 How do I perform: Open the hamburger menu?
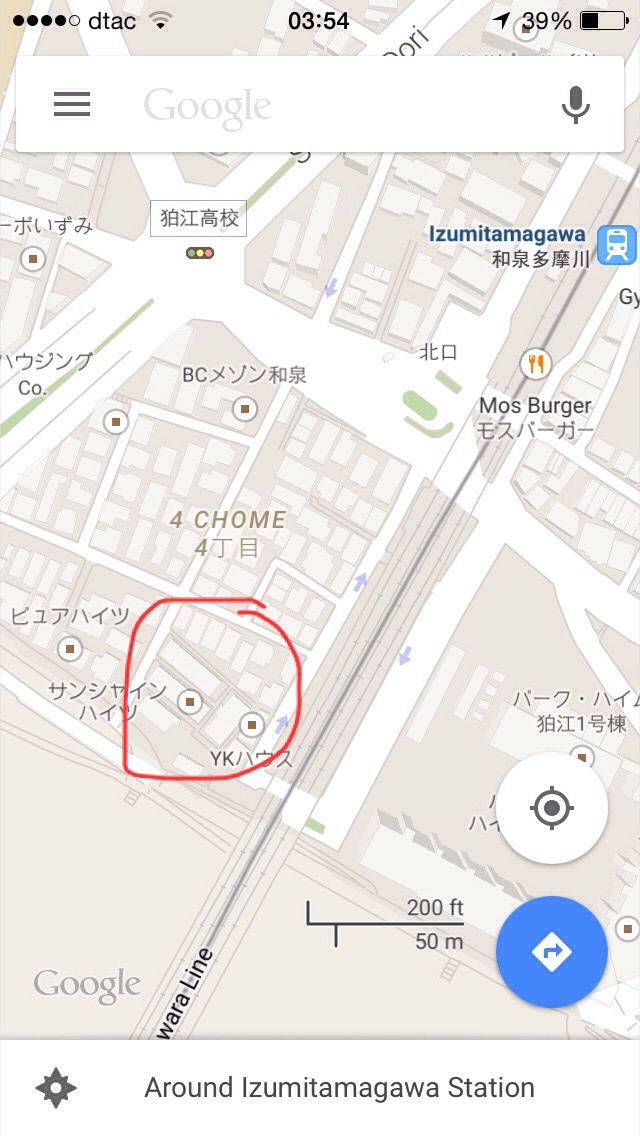click(72, 104)
